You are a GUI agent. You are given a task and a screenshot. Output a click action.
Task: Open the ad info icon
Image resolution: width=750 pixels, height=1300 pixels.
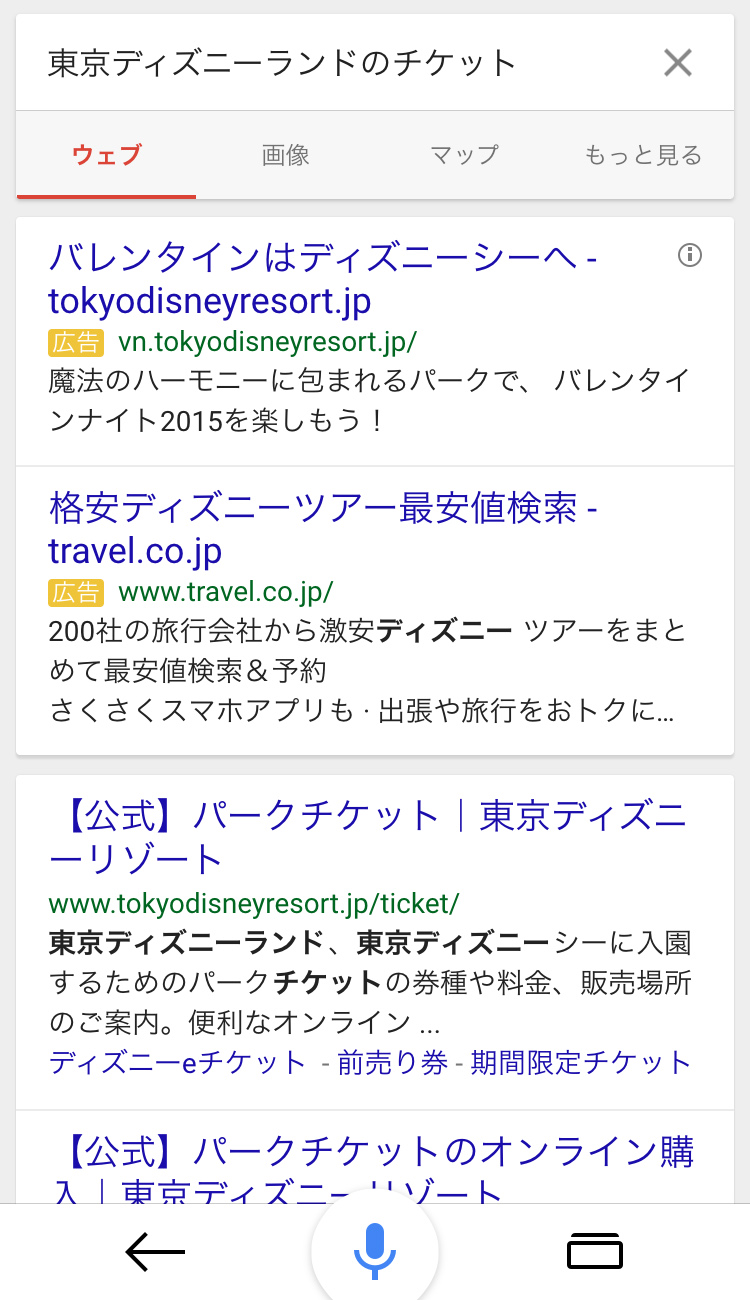click(690, 255)
